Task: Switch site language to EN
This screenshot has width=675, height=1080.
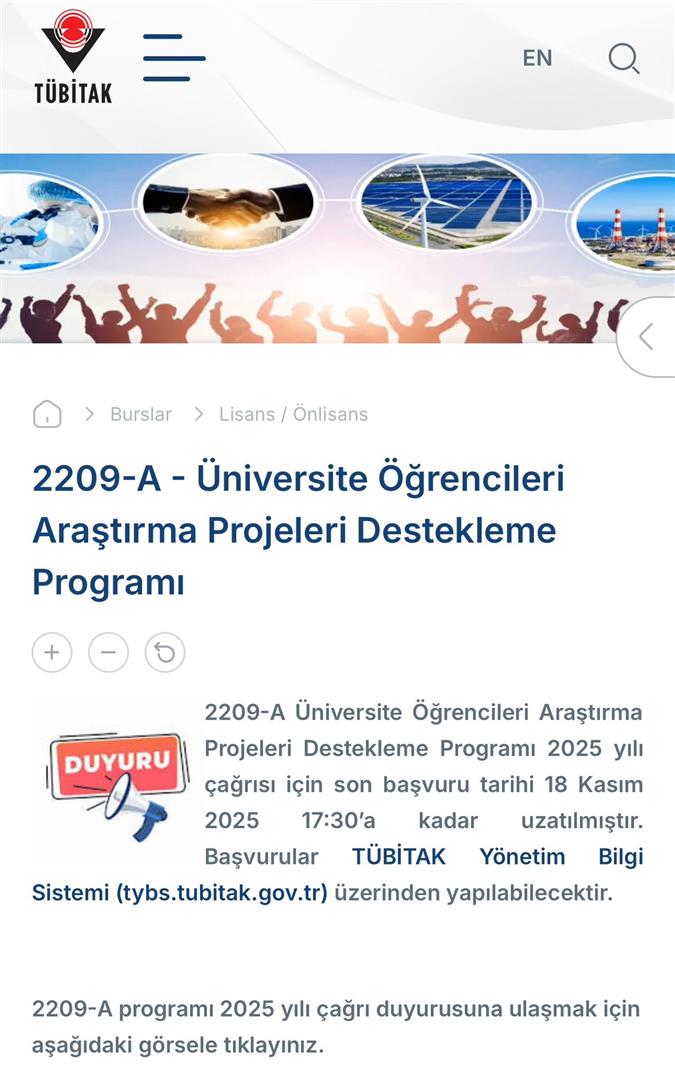Action: (537, 58)
